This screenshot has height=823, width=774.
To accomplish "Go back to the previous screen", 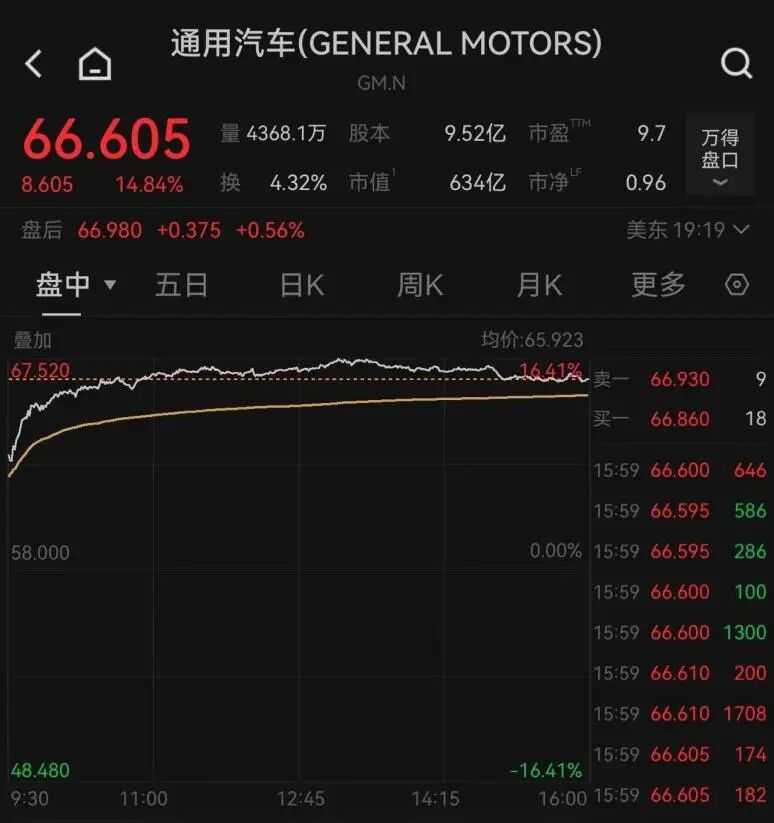I will pyautogui.click(x=34, y=65).
